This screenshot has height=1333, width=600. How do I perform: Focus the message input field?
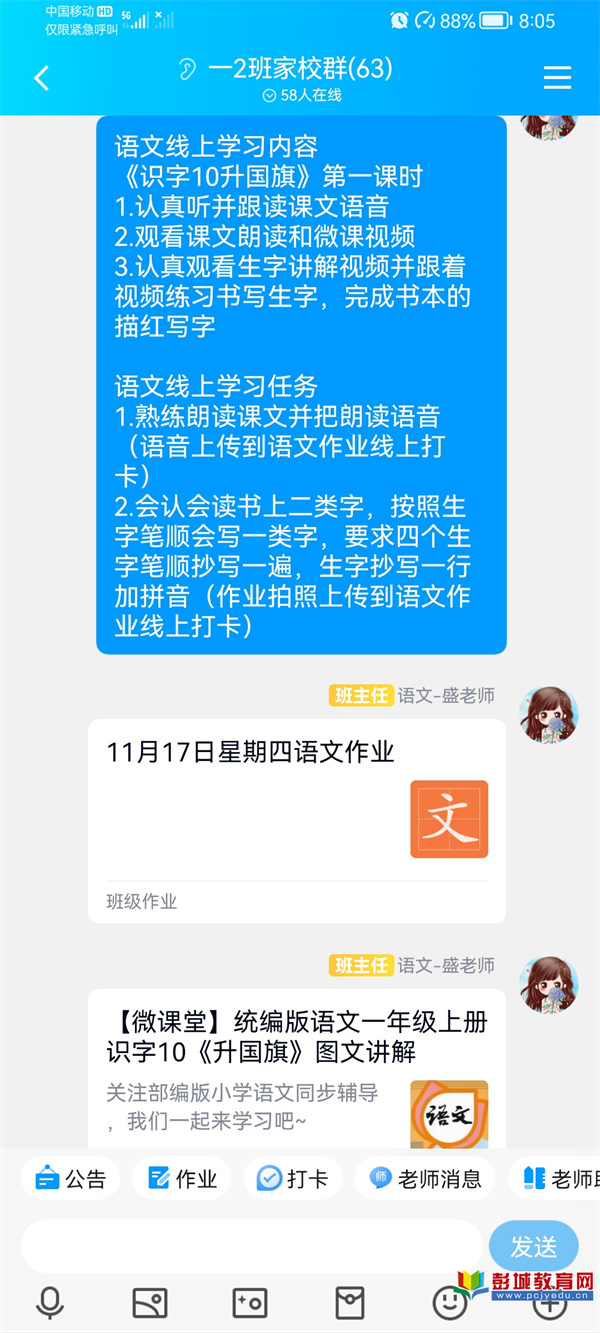[x=250, y=1246]
